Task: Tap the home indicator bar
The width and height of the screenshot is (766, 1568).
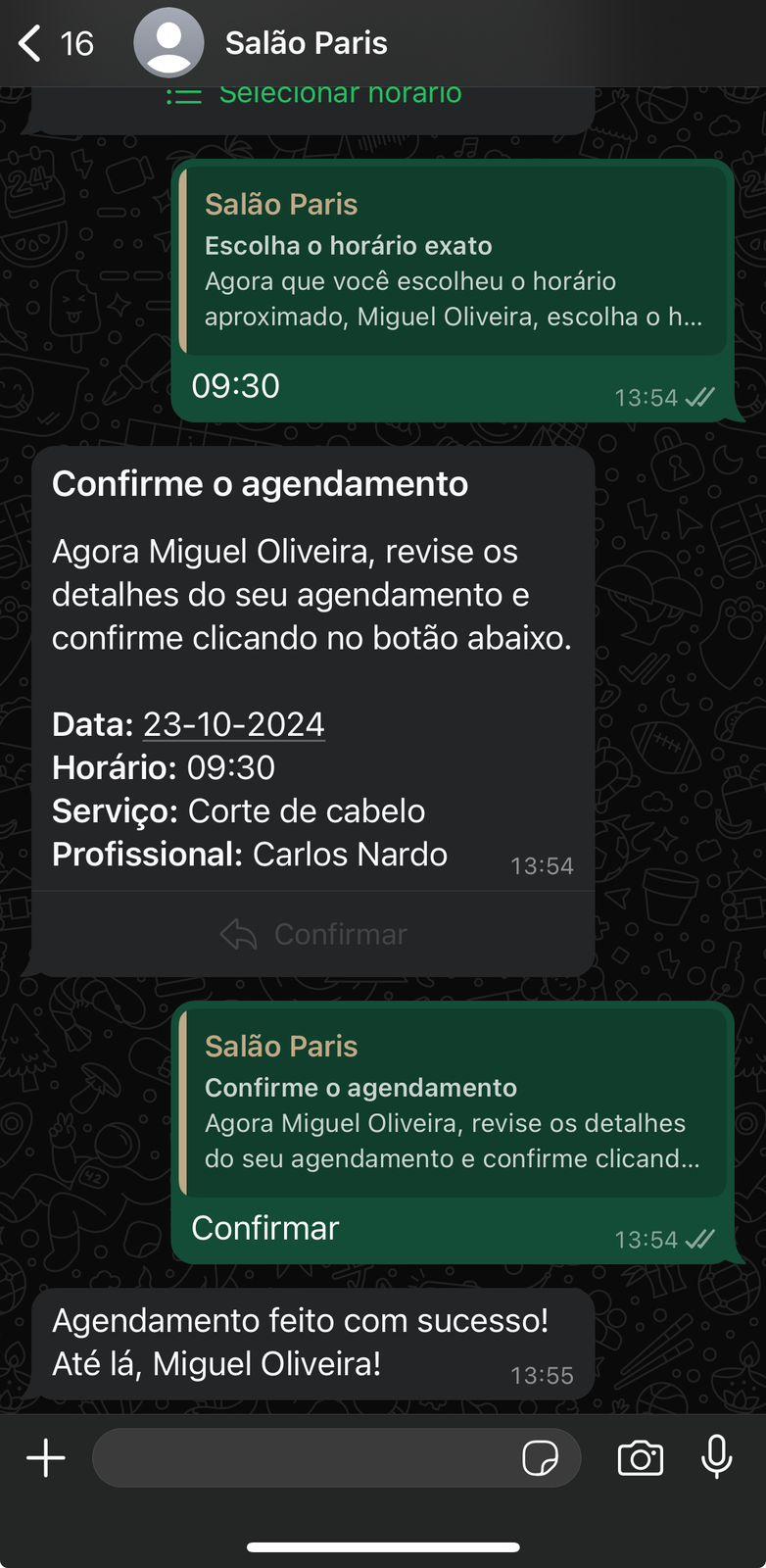Action: (x=383, y=1545)
